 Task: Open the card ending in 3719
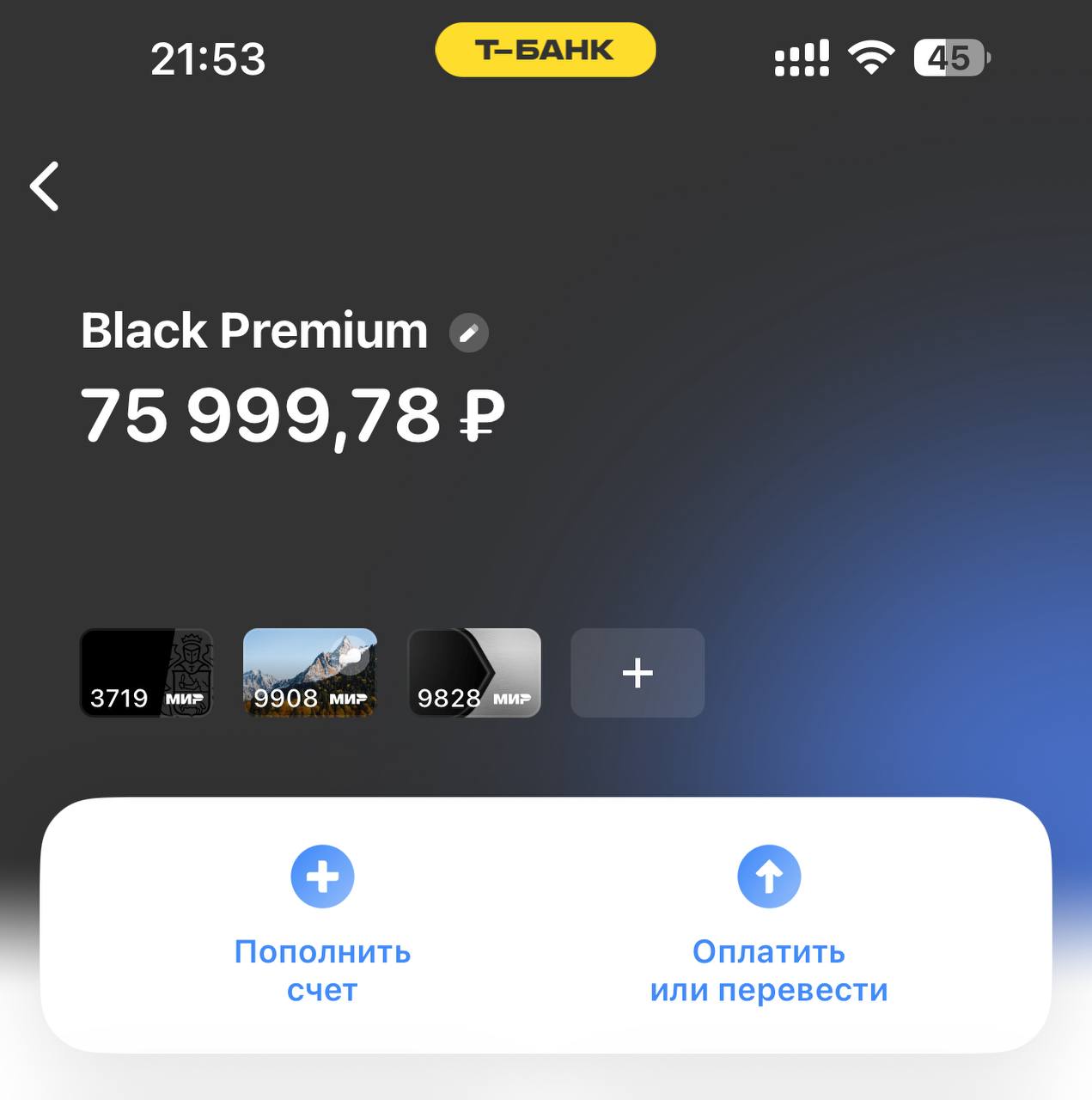(146, 673)
